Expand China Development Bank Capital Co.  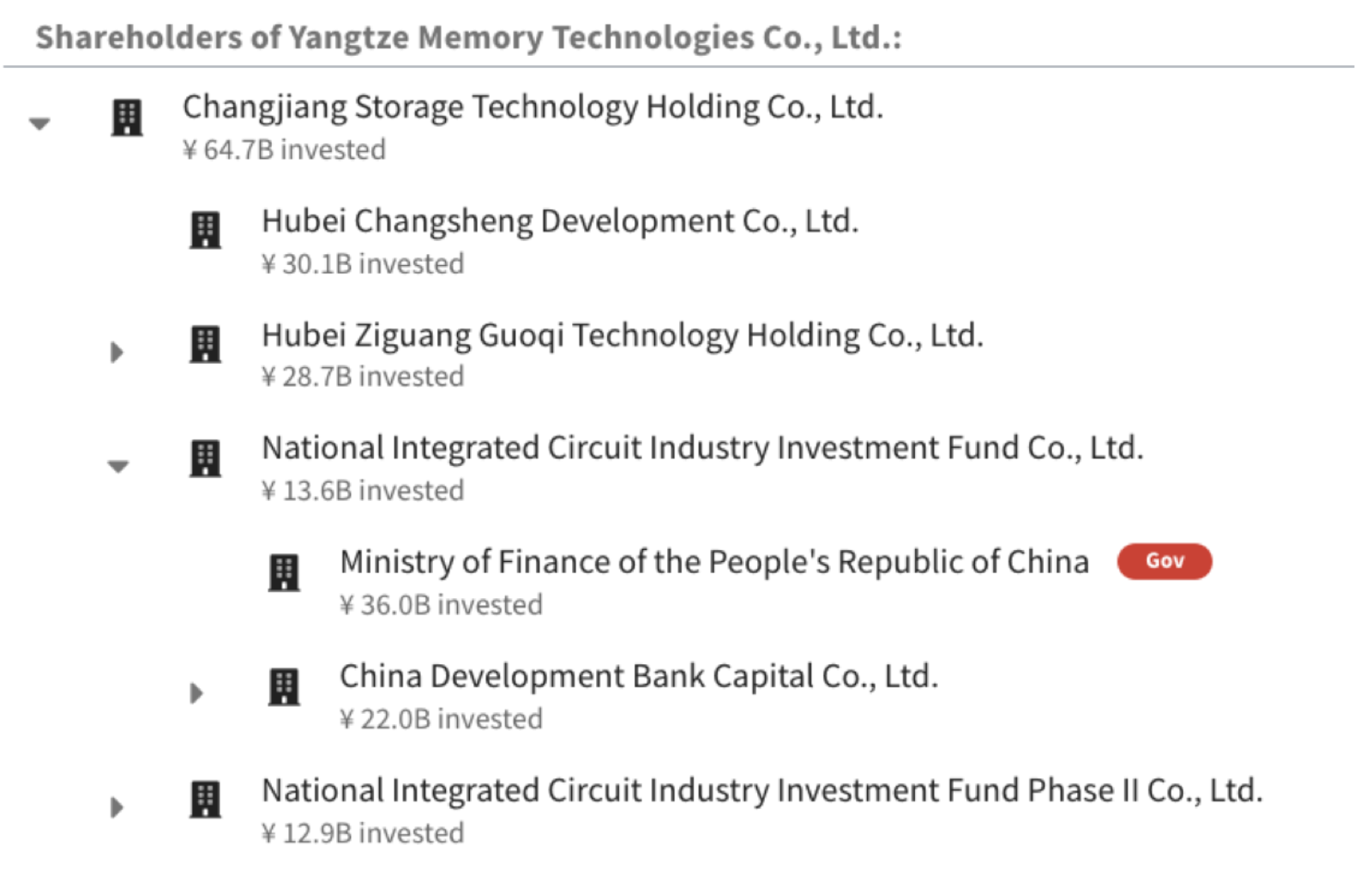(x=196, y=693)
